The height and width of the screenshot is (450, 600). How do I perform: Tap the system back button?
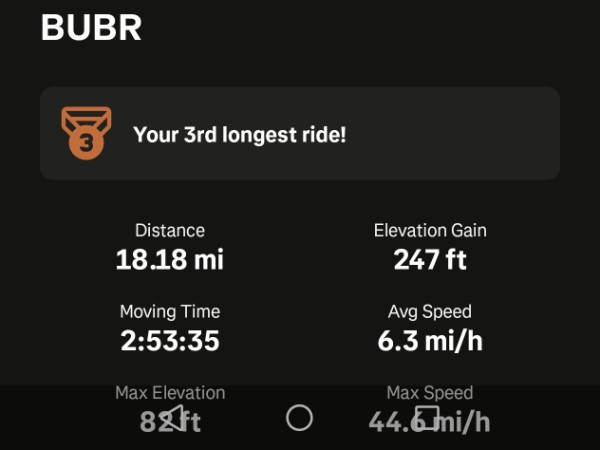coord(173,418)
